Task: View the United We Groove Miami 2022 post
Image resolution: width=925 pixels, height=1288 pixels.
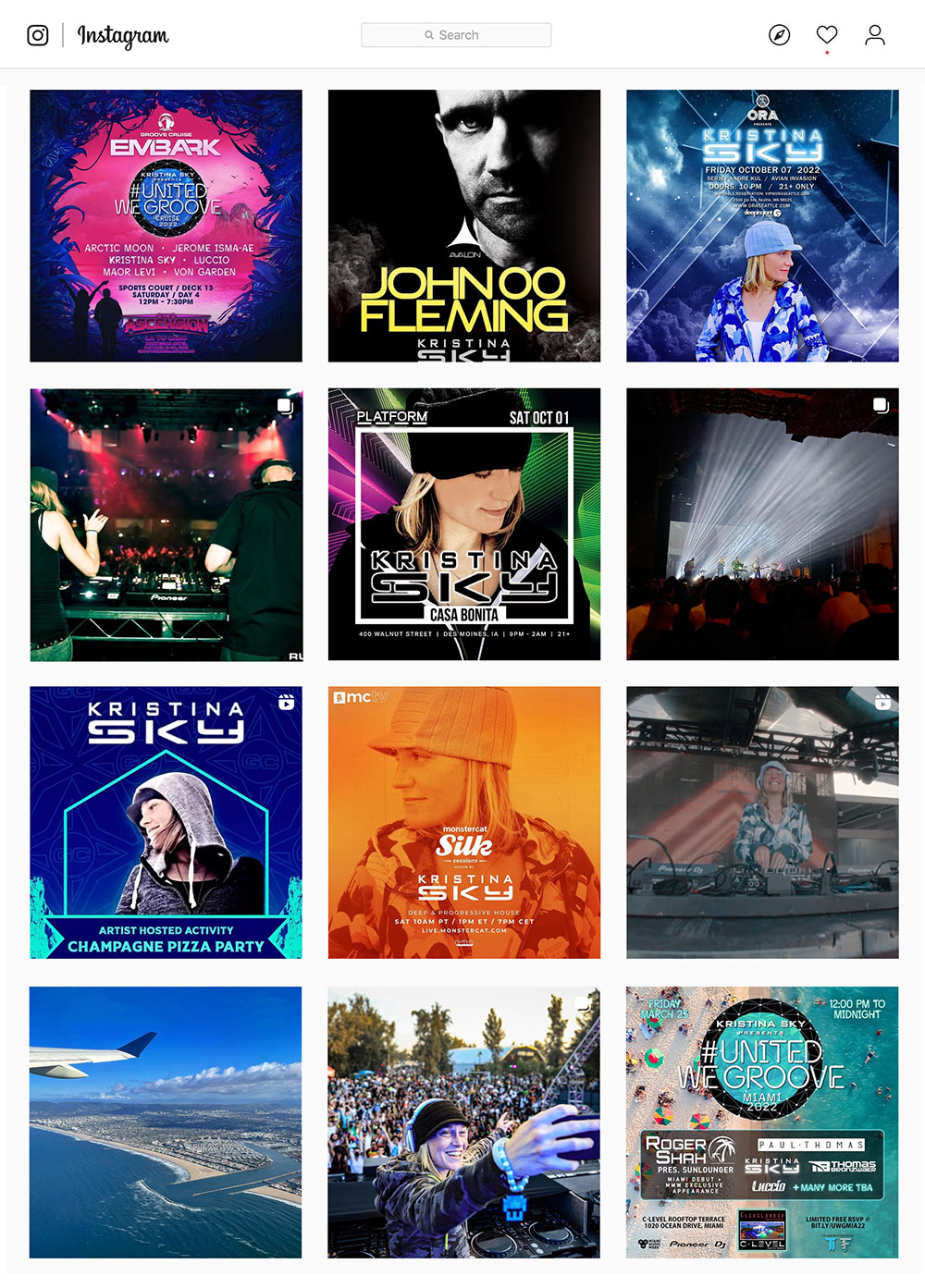Action: tap(762, 1122)
